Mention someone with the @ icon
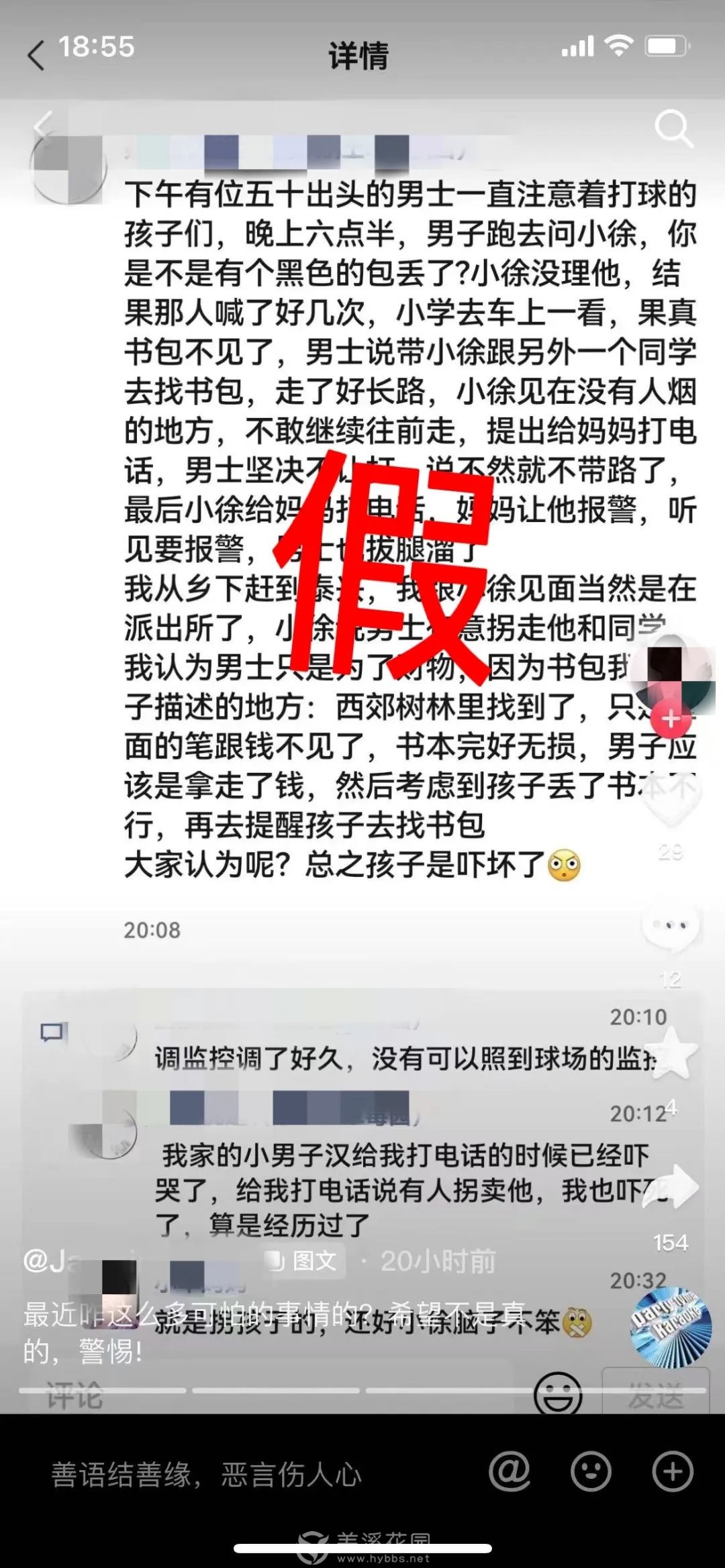 (x=510, y=1472)
